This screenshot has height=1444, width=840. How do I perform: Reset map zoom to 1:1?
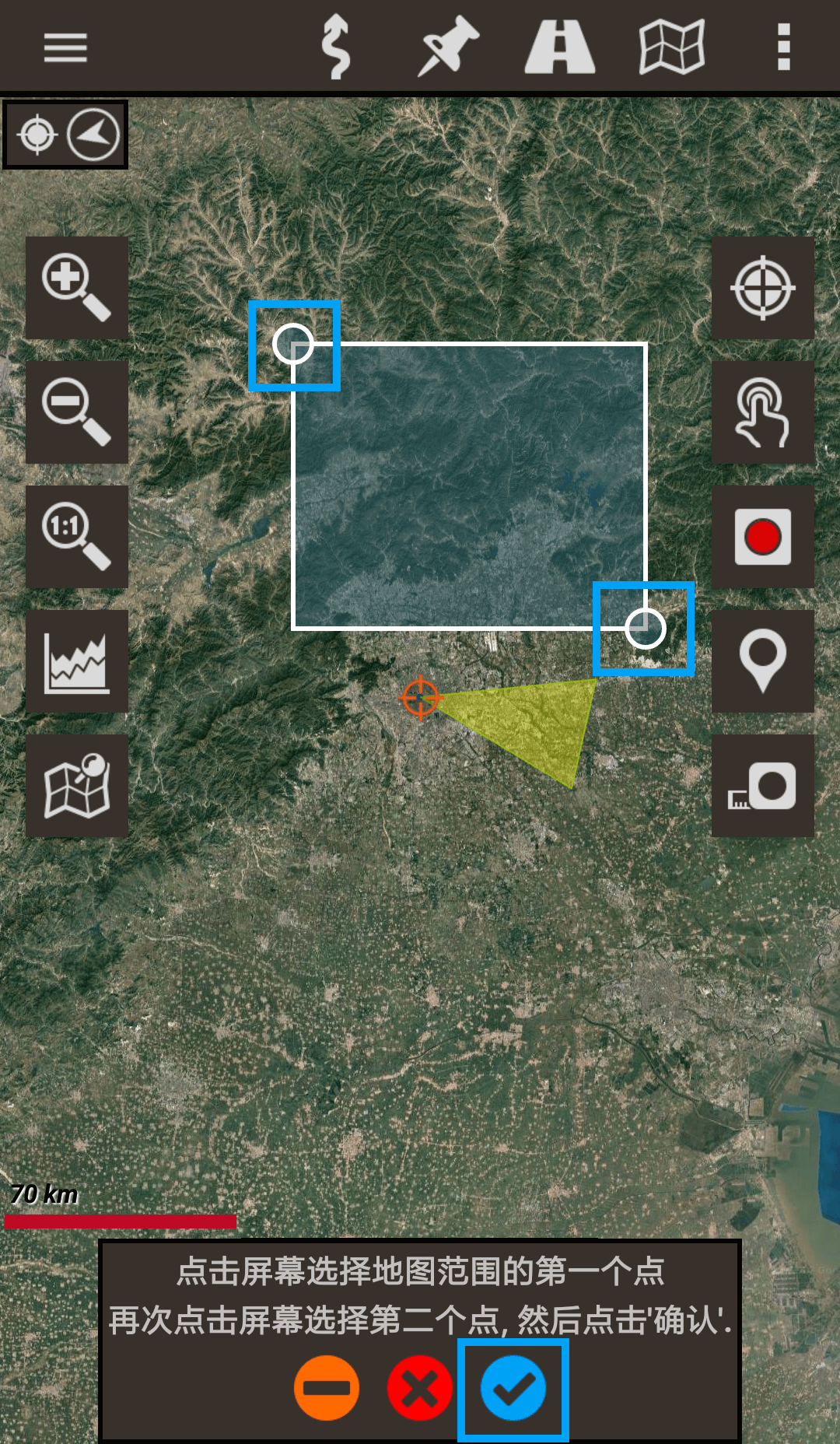(76, 537)
